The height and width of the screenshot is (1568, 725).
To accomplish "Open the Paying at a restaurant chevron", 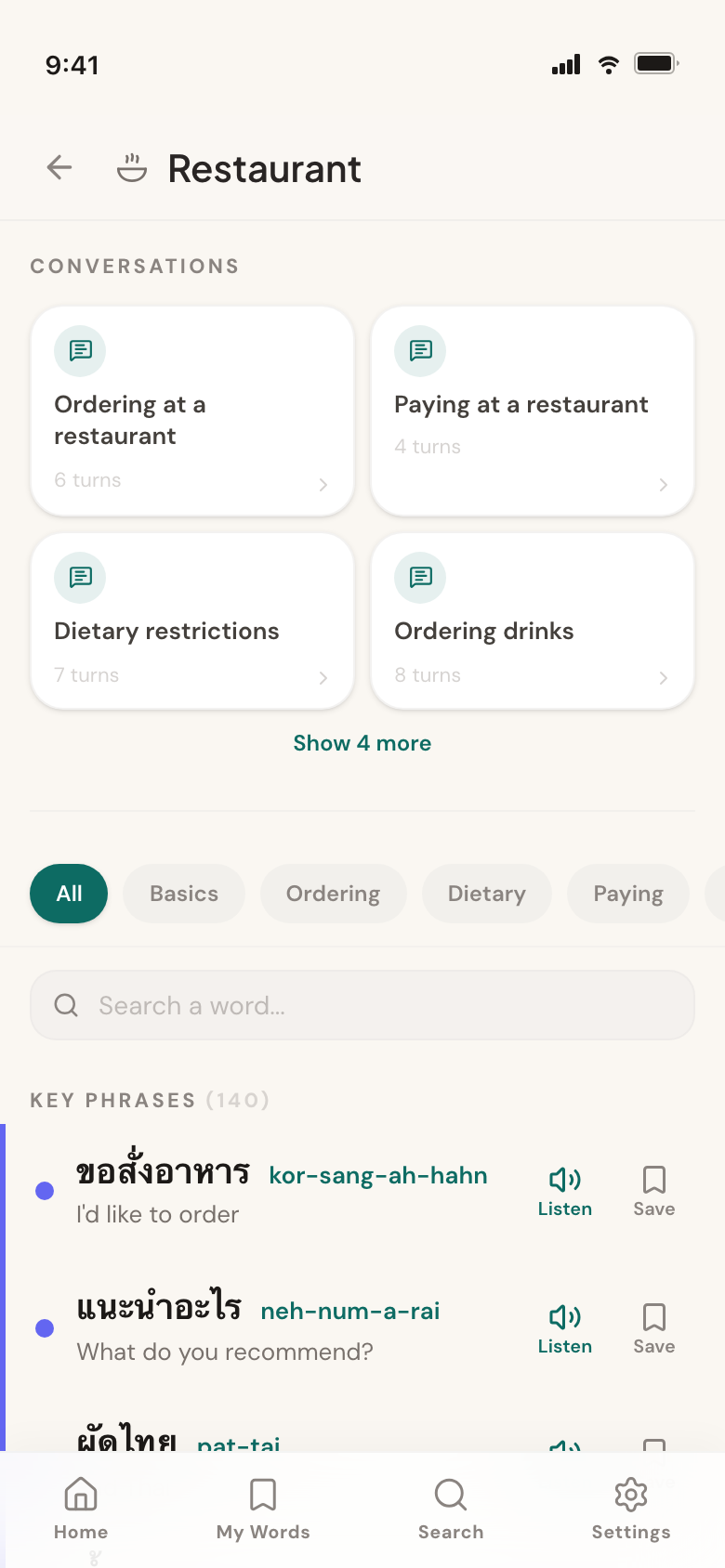I will (x=663, y=484).
